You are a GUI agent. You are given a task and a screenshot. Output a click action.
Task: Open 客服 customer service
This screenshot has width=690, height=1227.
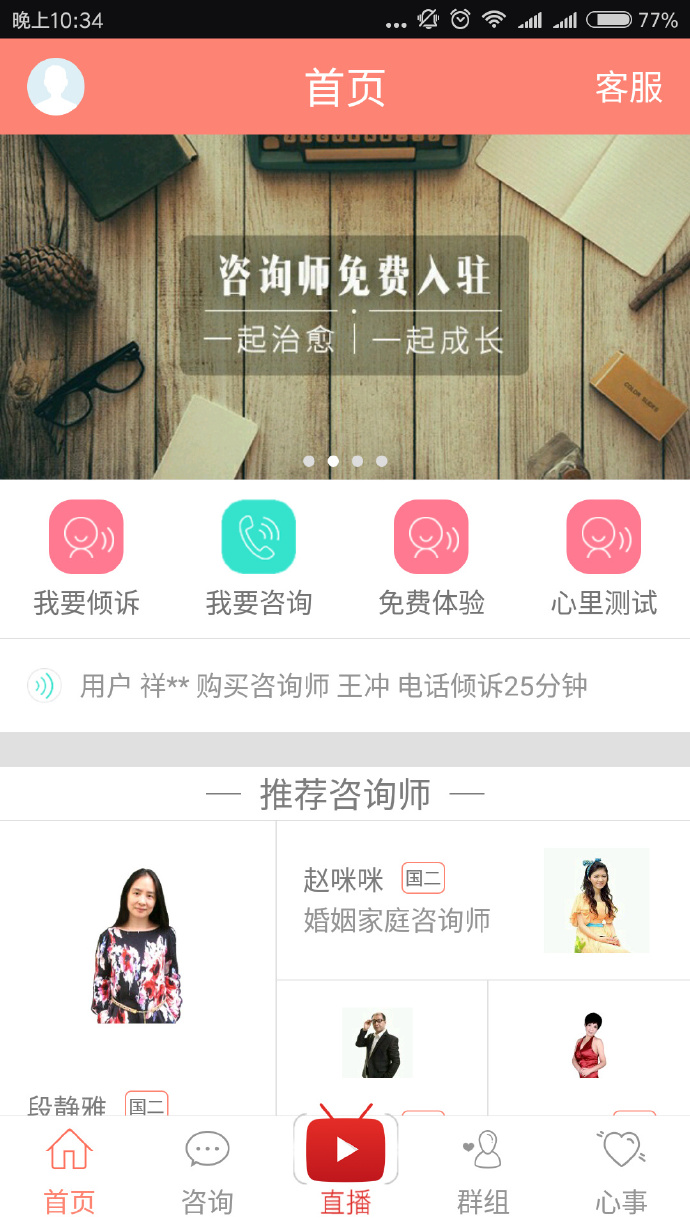coord(628,88)
